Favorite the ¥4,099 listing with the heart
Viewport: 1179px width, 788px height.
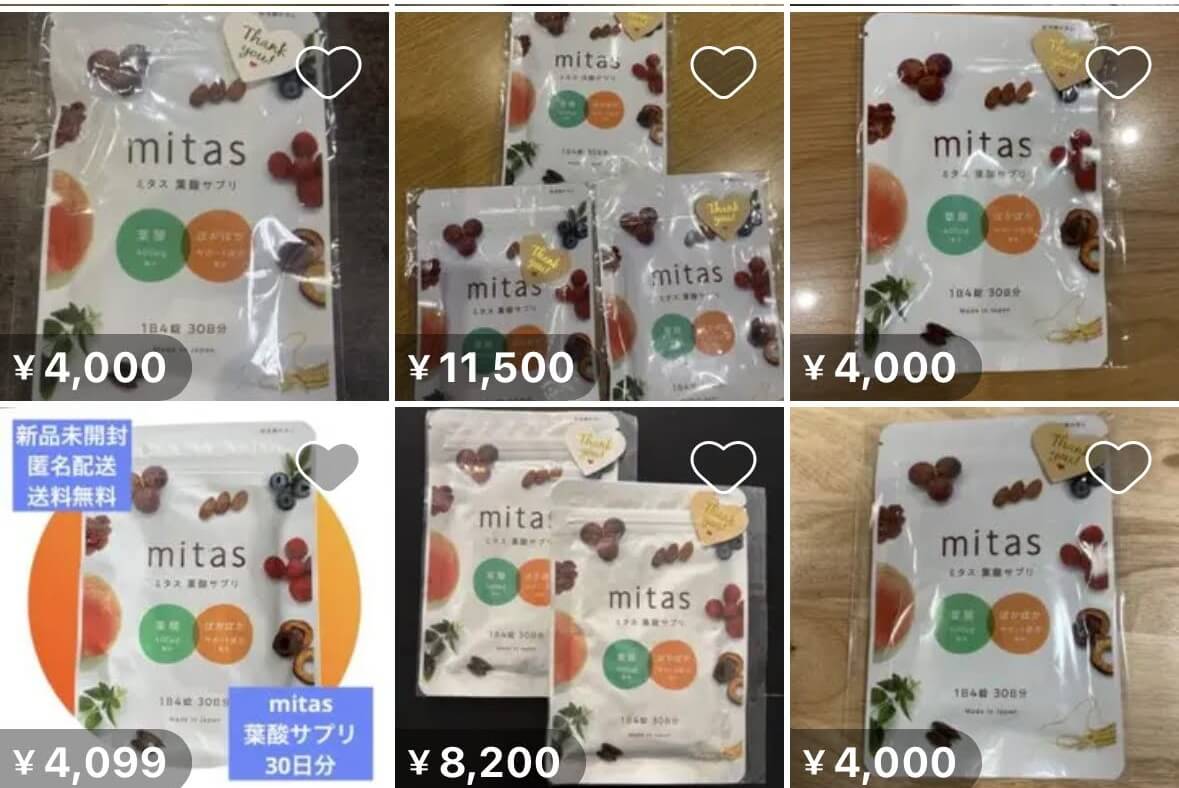coord(328,466)
